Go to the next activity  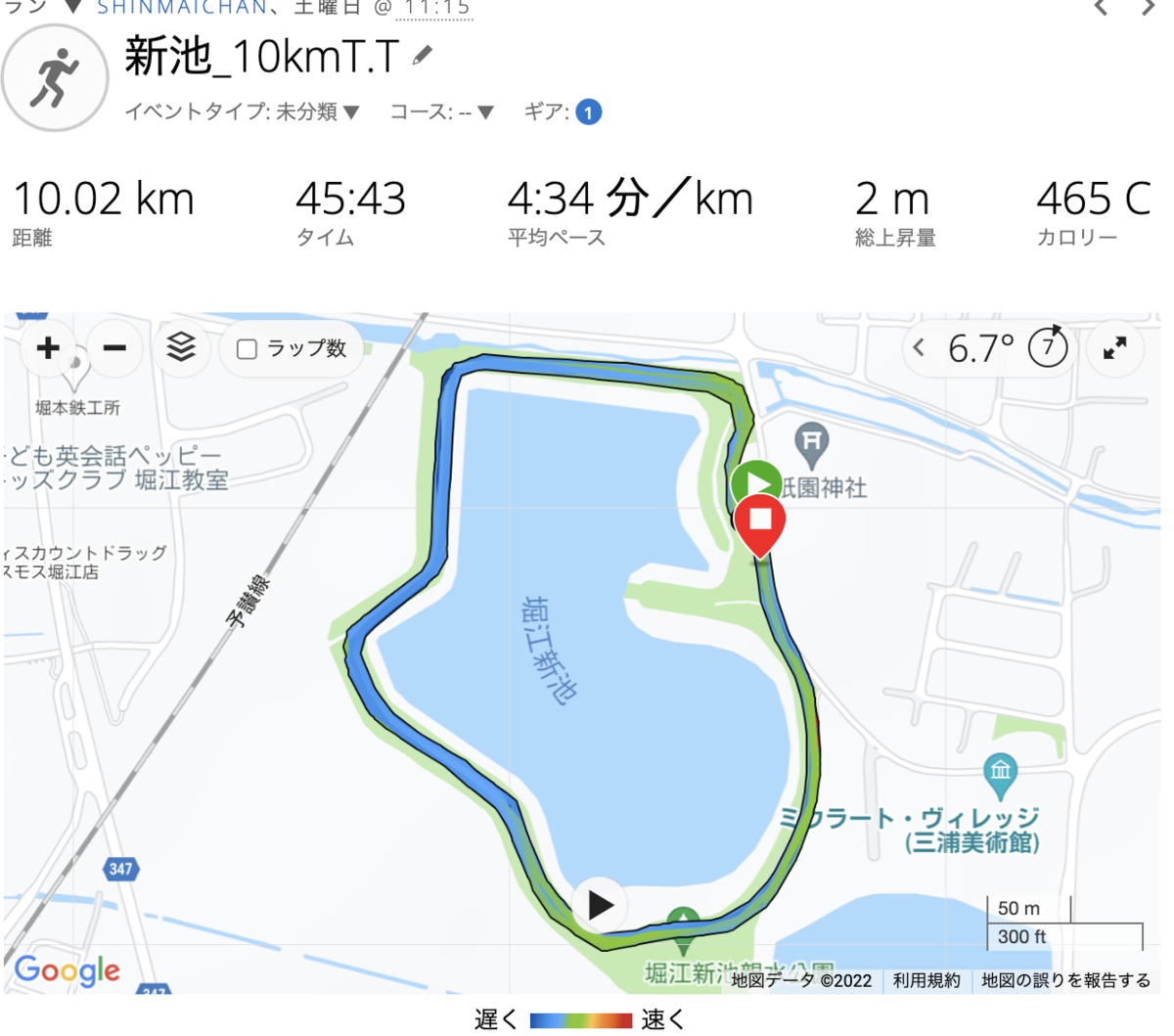(x=1149, y=8)
